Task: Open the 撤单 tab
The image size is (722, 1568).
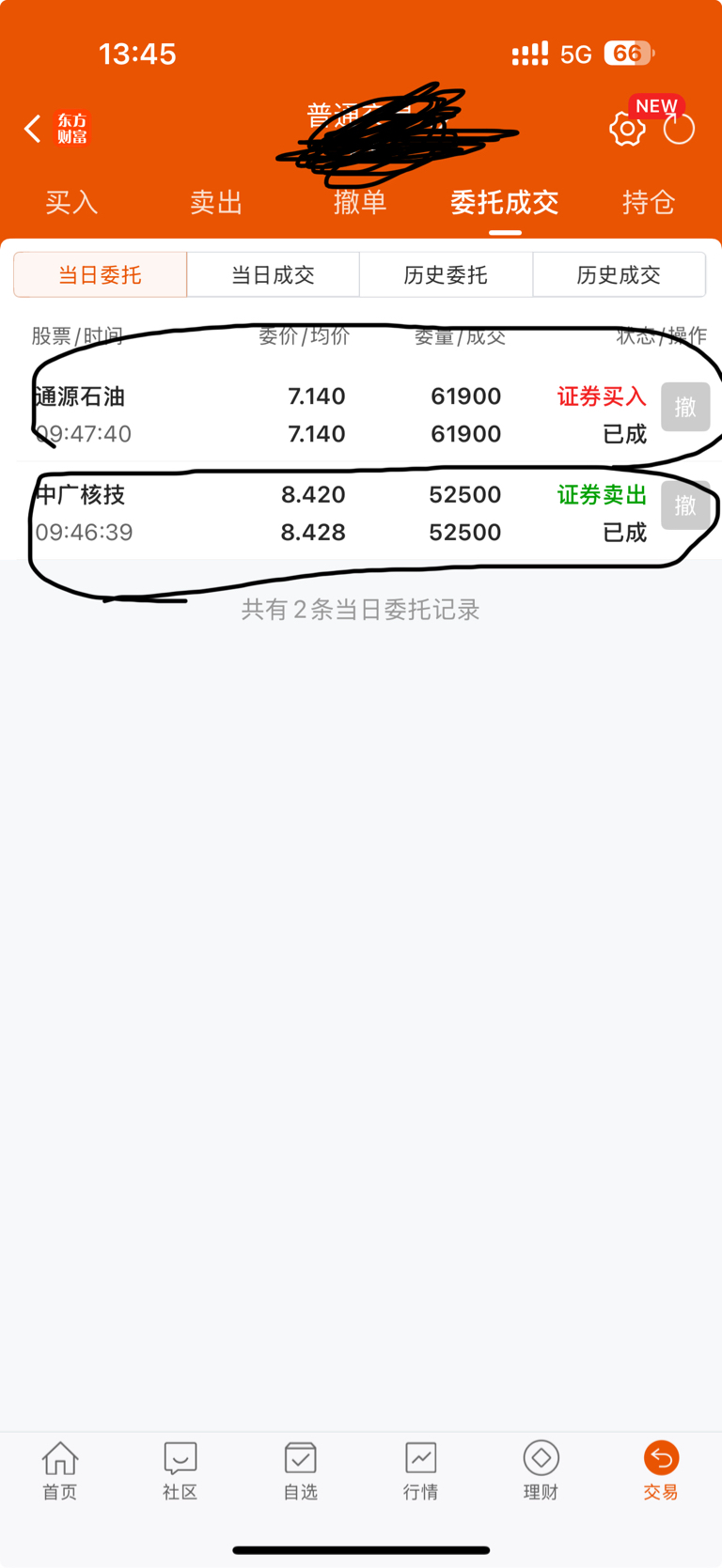Action: [360, 202]
